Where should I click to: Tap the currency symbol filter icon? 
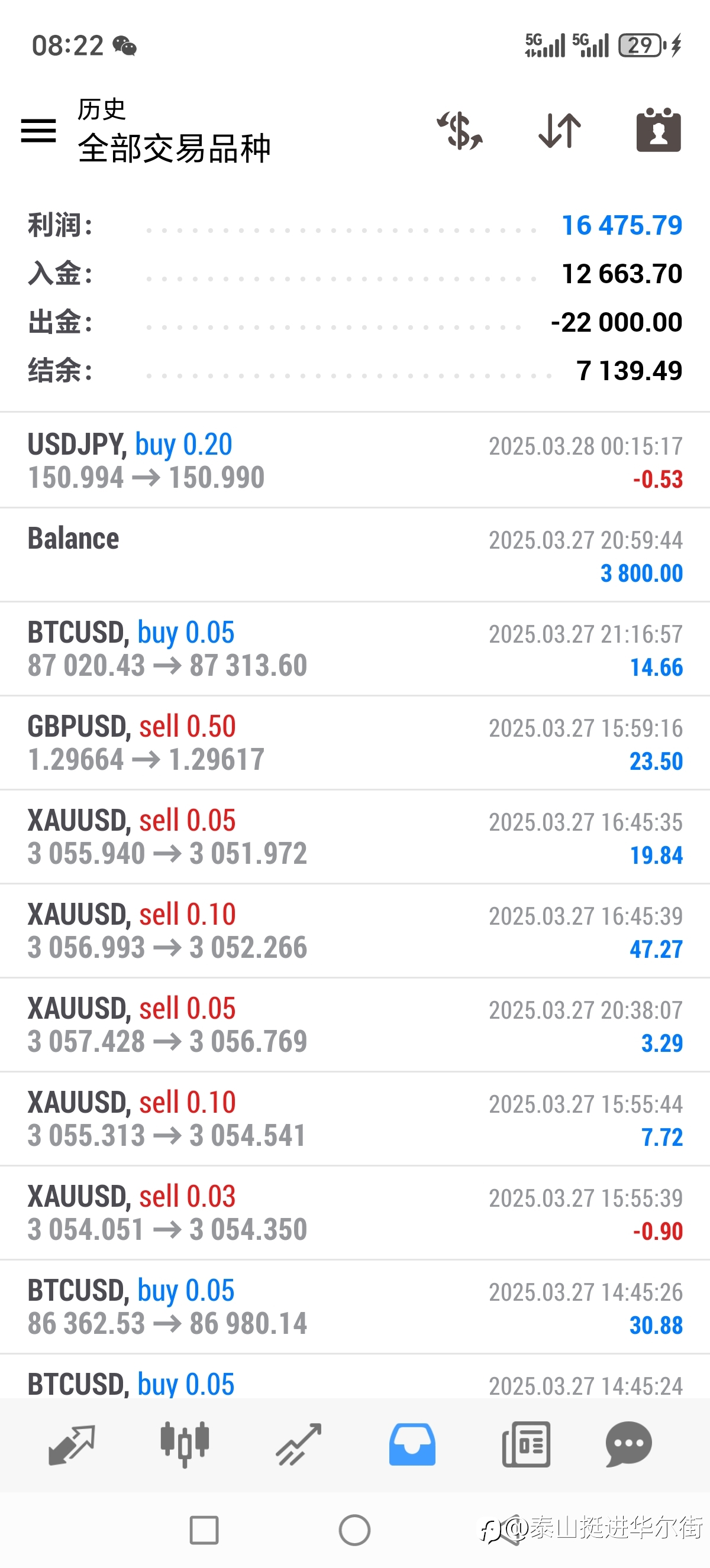(x=460, y=131)
